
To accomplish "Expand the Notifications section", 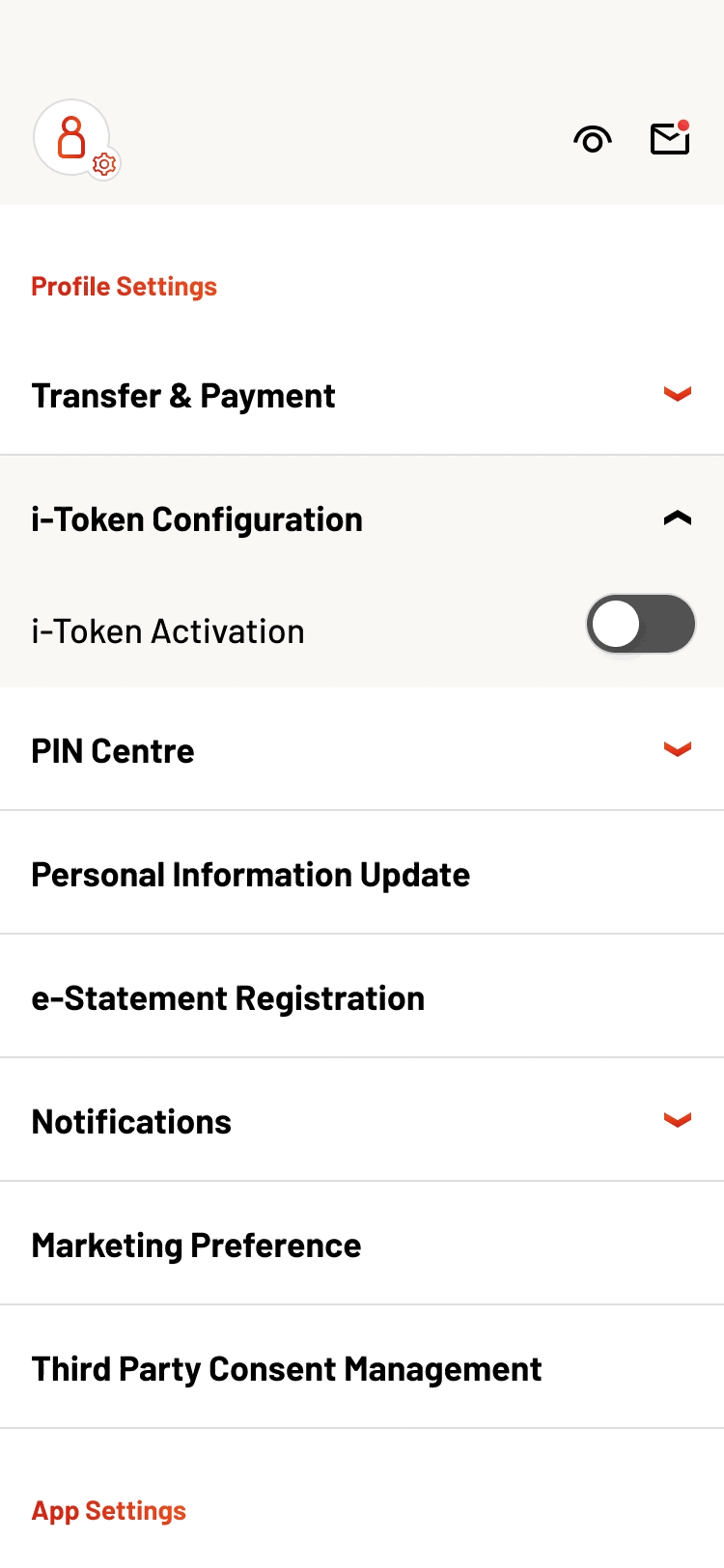I will pyautogui.click(x=362, y=1121).
